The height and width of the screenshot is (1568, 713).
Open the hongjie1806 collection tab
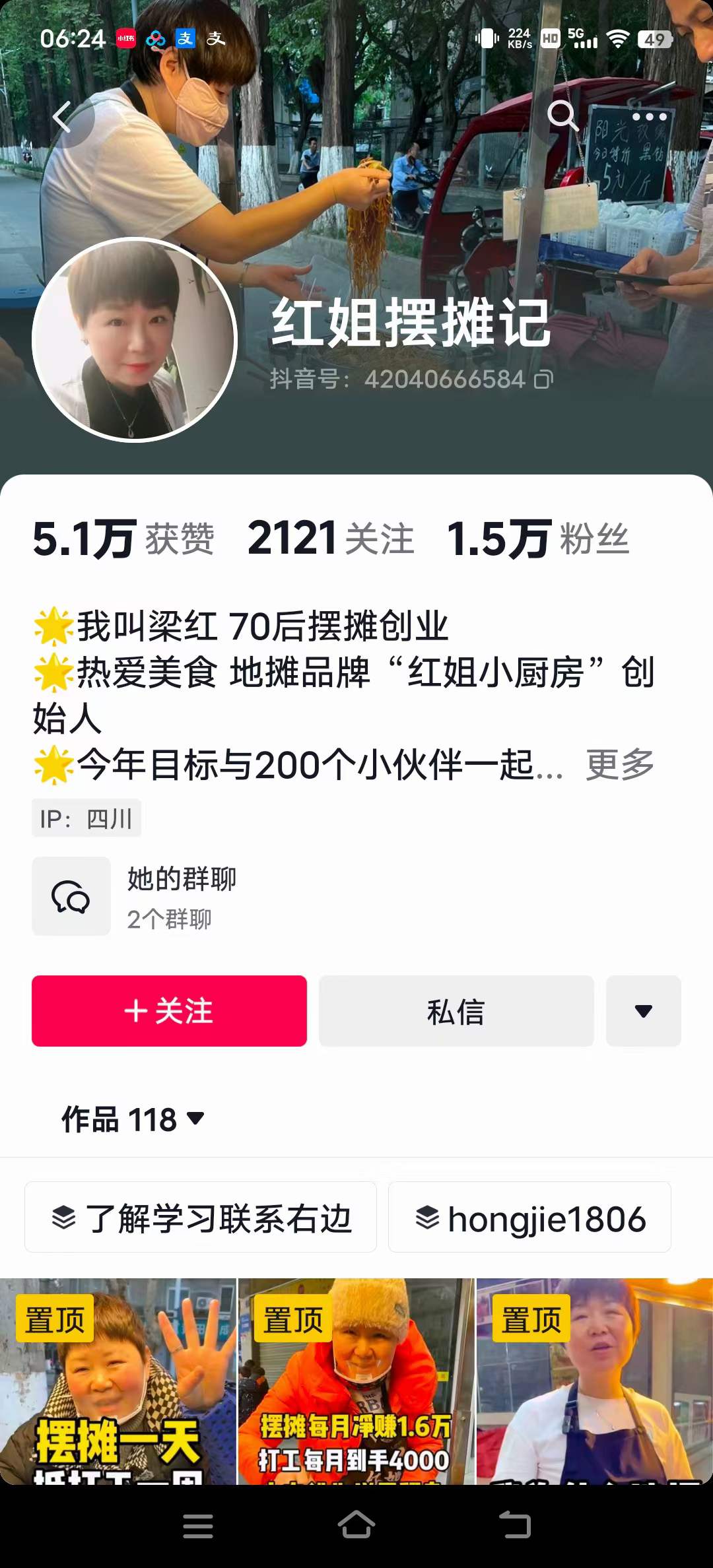pyautogui.click(x=530, y=1218)
